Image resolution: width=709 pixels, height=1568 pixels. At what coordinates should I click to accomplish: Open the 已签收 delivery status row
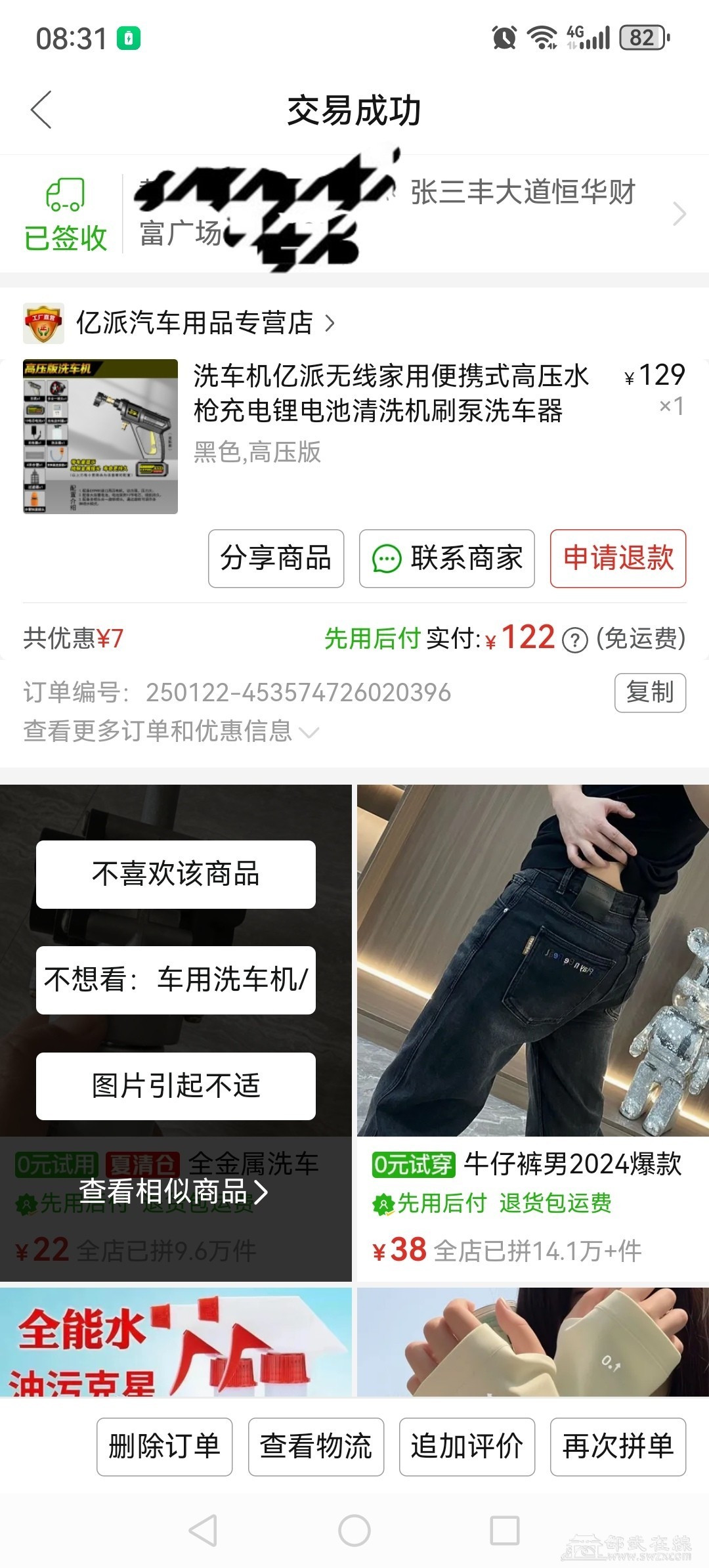point(354,214)
